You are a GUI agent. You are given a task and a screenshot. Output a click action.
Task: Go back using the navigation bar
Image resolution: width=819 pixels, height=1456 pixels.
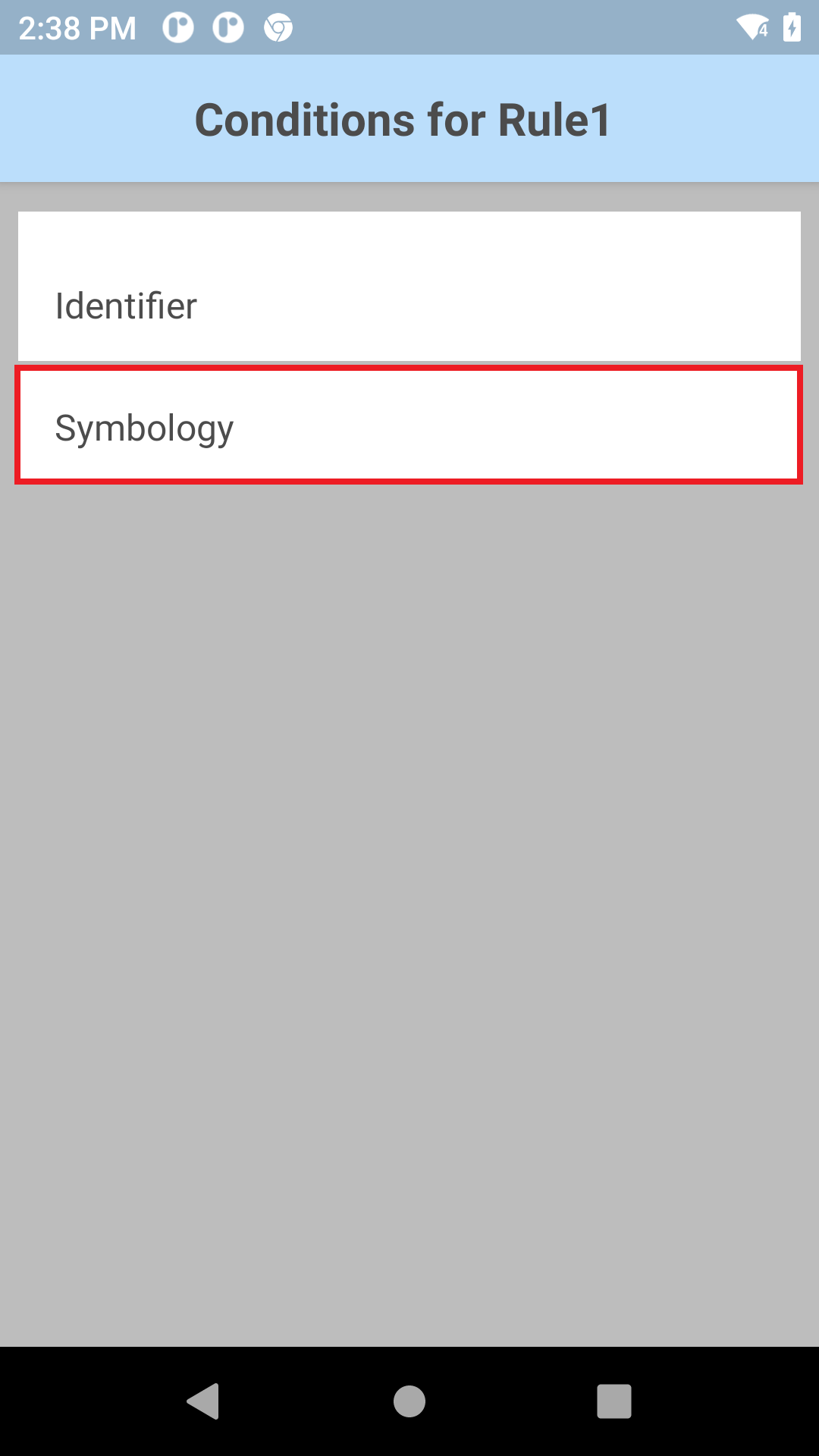click(x=203, y=1401)
